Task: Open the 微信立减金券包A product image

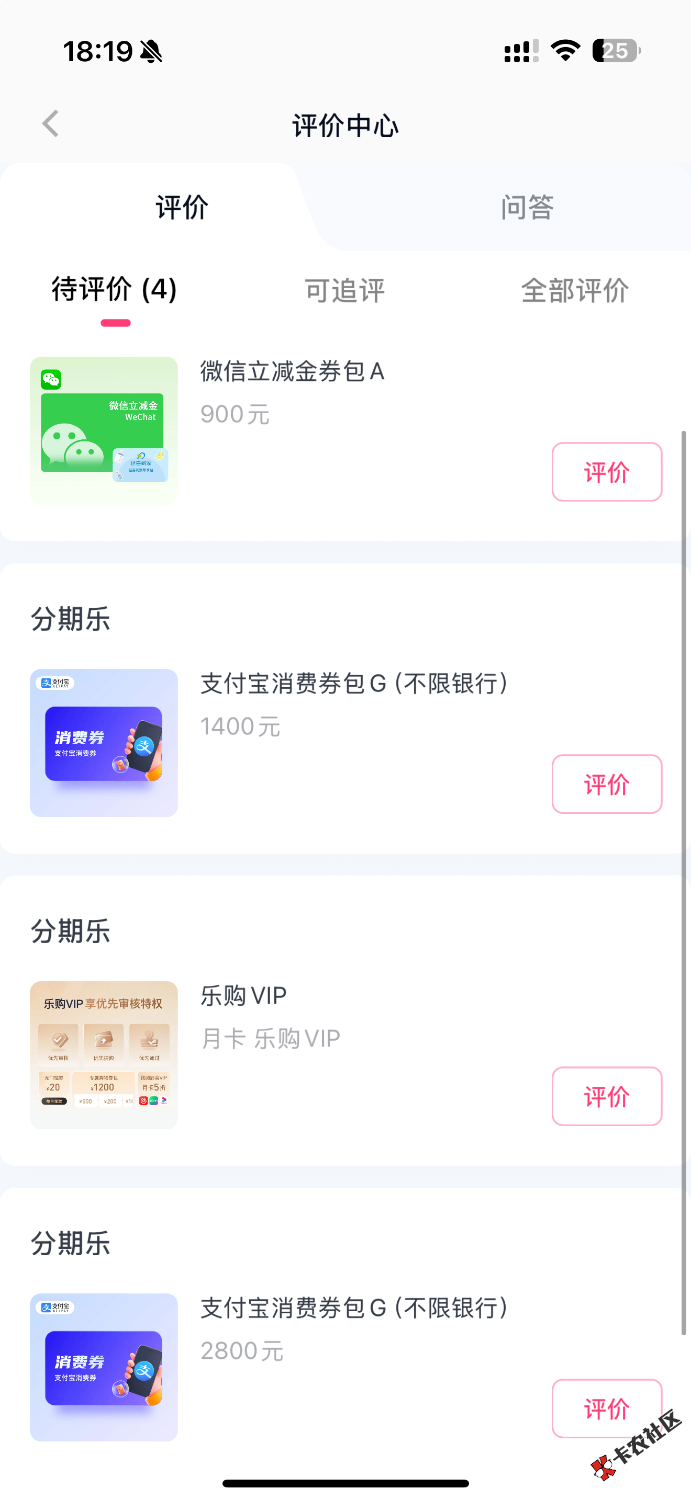Action: (104, 431)
